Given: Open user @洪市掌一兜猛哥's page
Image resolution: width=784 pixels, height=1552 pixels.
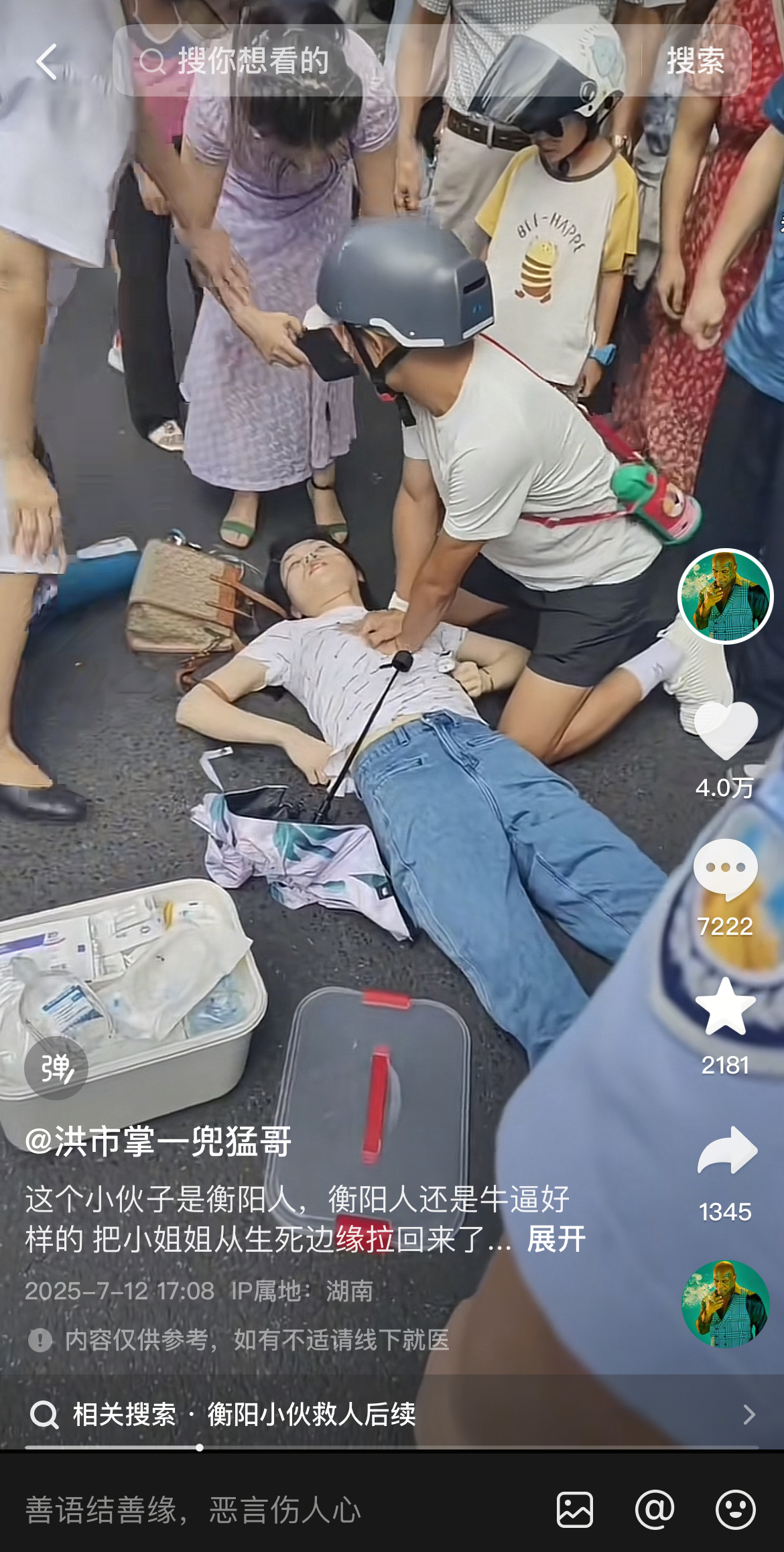Looking at the screenshot, I should pyautogui.click(x=158, y=1141).
